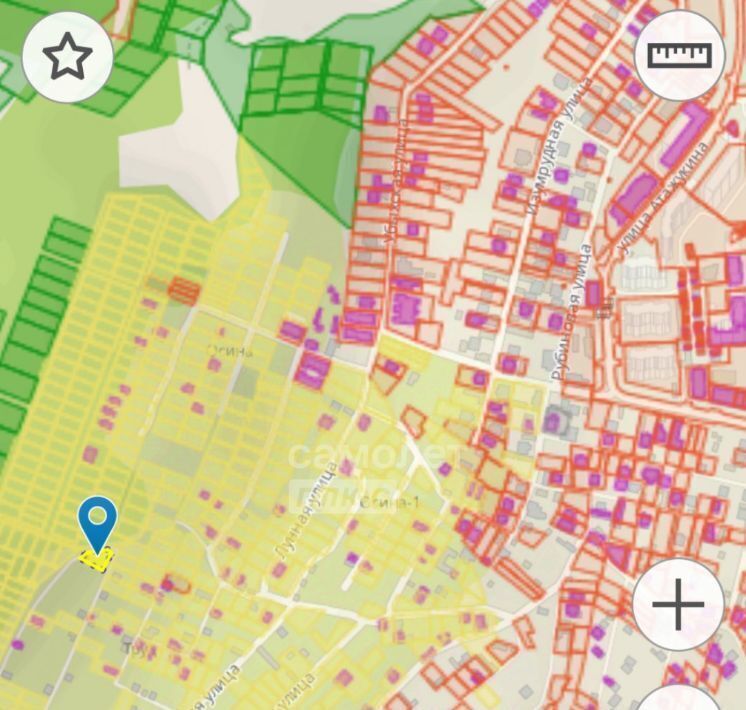746x710 pixels.
Task: Zoom in with the plus button
Action: 678,604
